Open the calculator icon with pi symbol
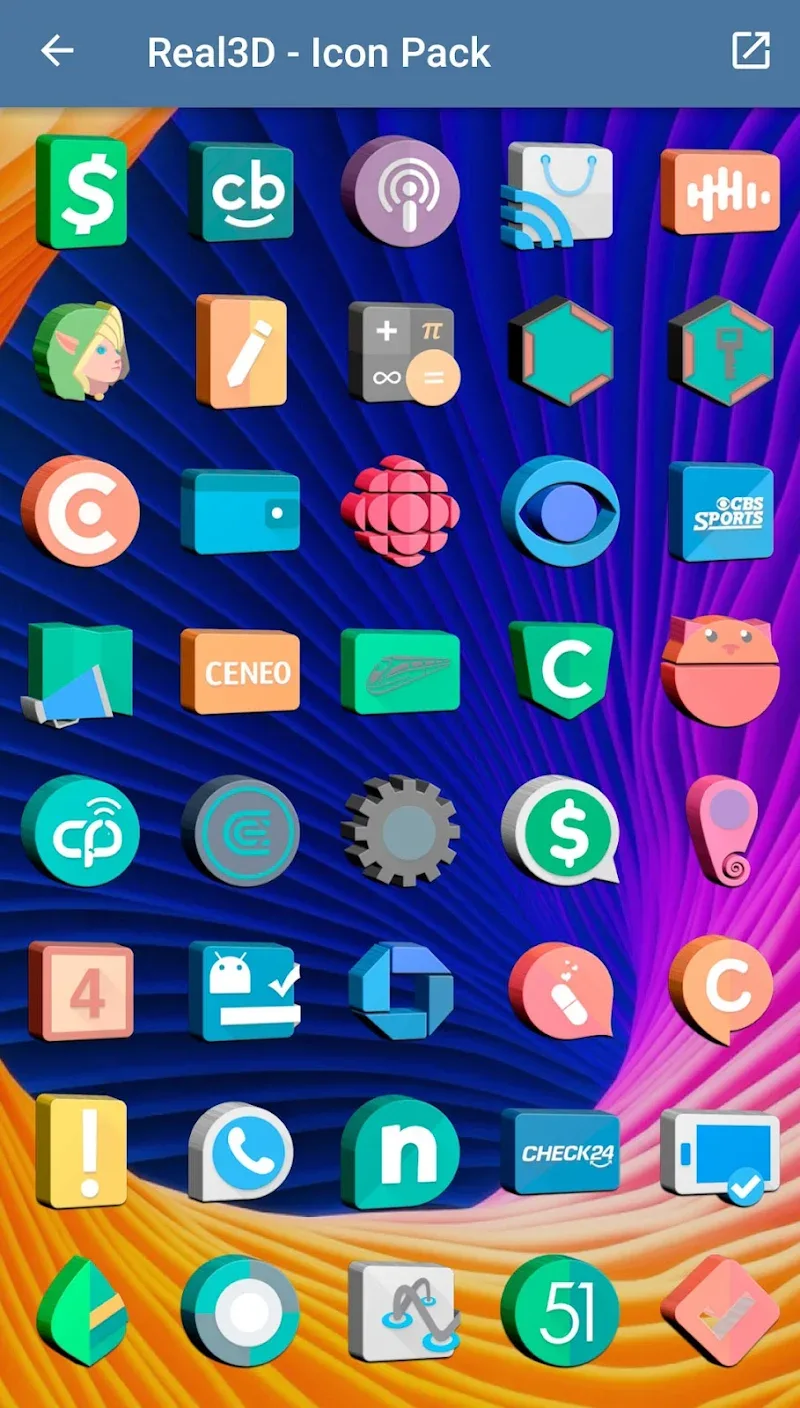 400,351
